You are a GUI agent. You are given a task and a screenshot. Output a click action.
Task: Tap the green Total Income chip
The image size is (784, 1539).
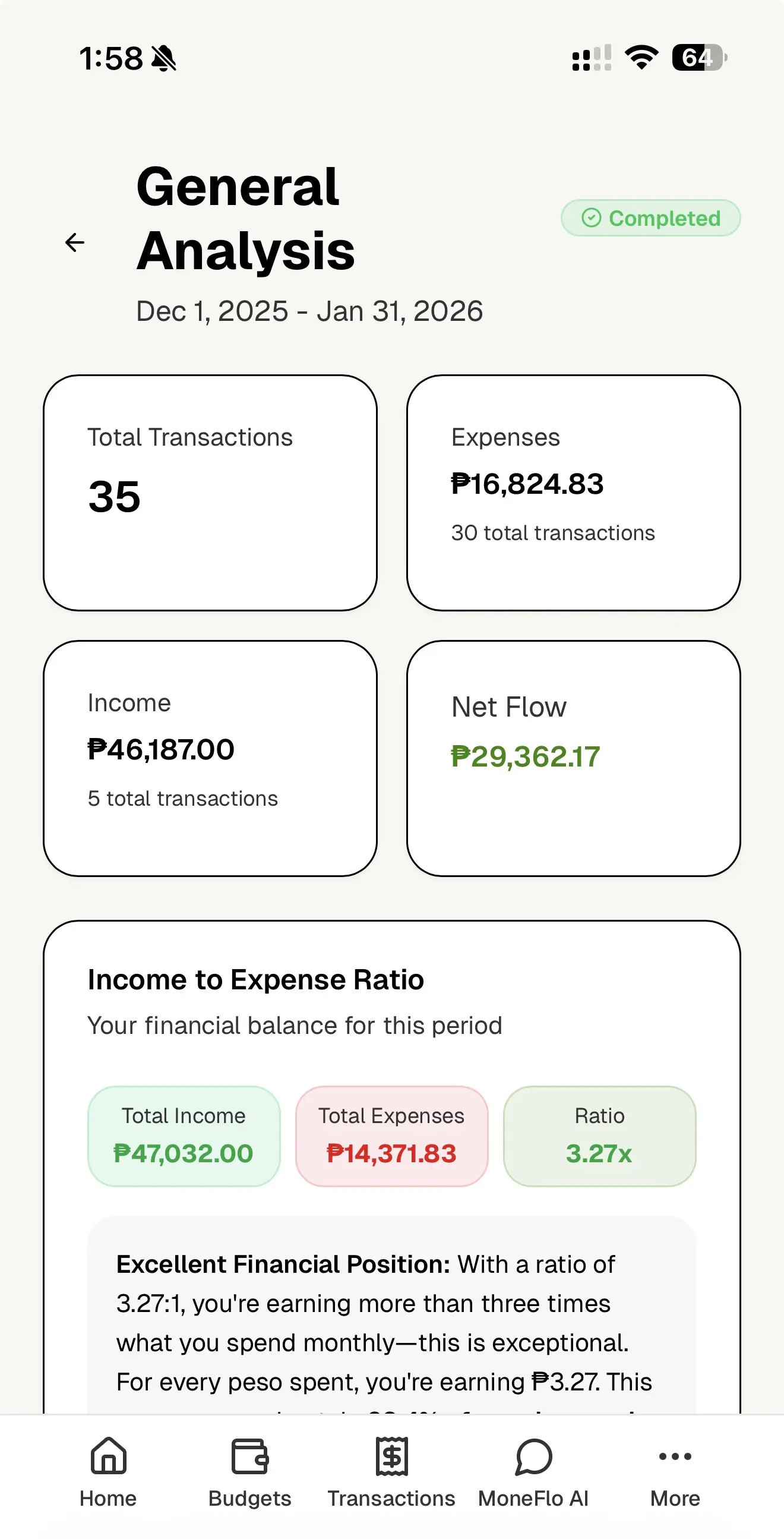[x=183, y=1136]
